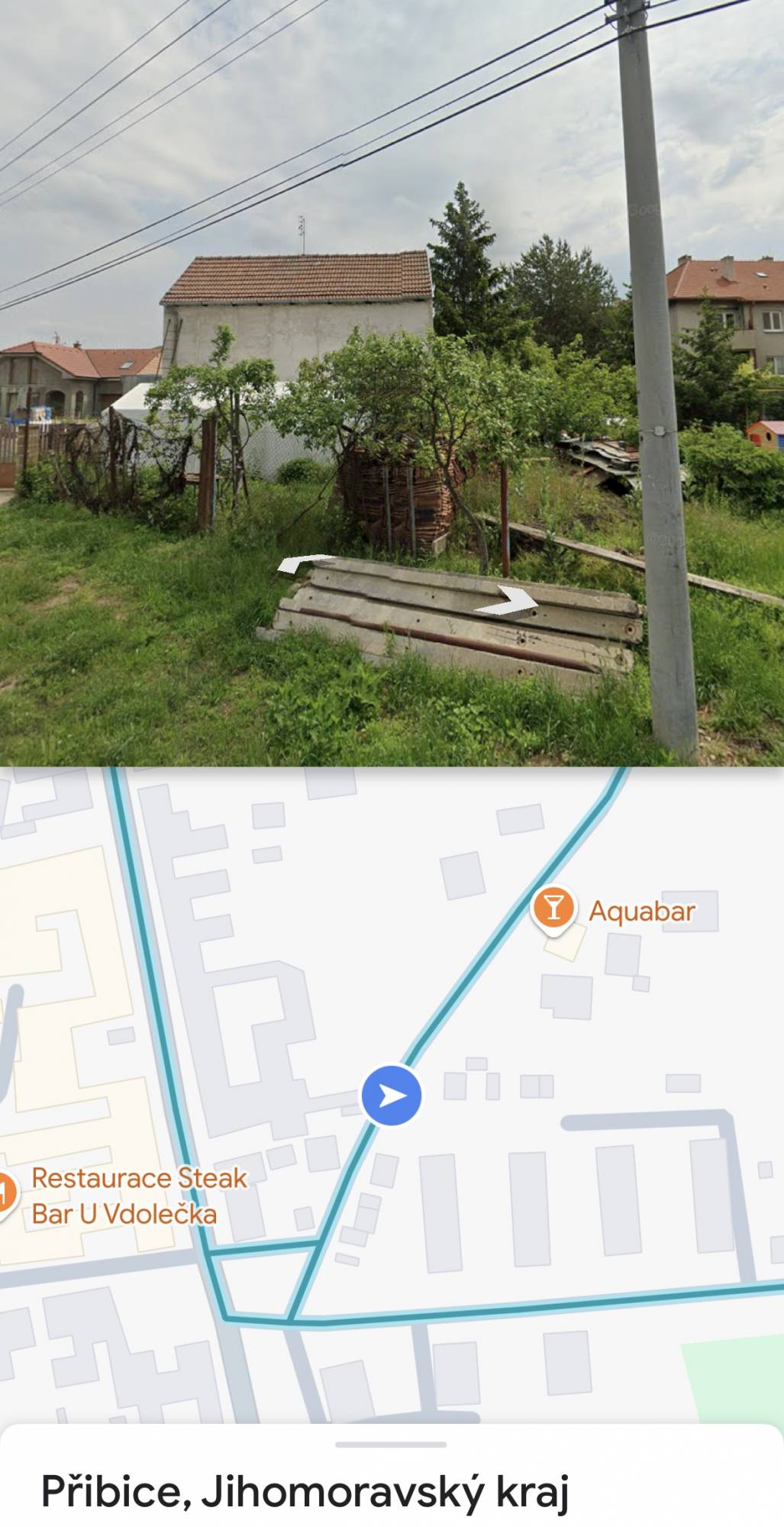Move forward along the right street arrow
The width and height of the screenshot is (784, 1527).
click(x=506, y=601)
